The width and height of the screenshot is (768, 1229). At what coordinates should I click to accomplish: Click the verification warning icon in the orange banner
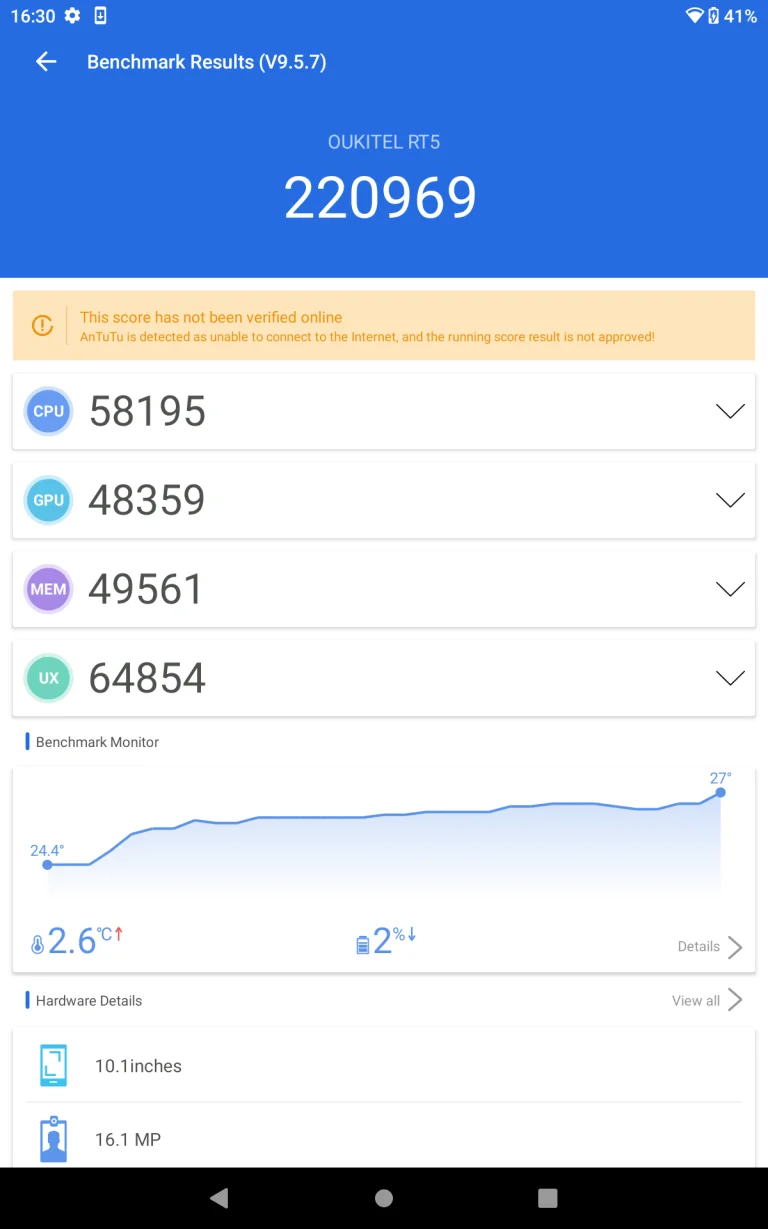click(x=41, y=325)
